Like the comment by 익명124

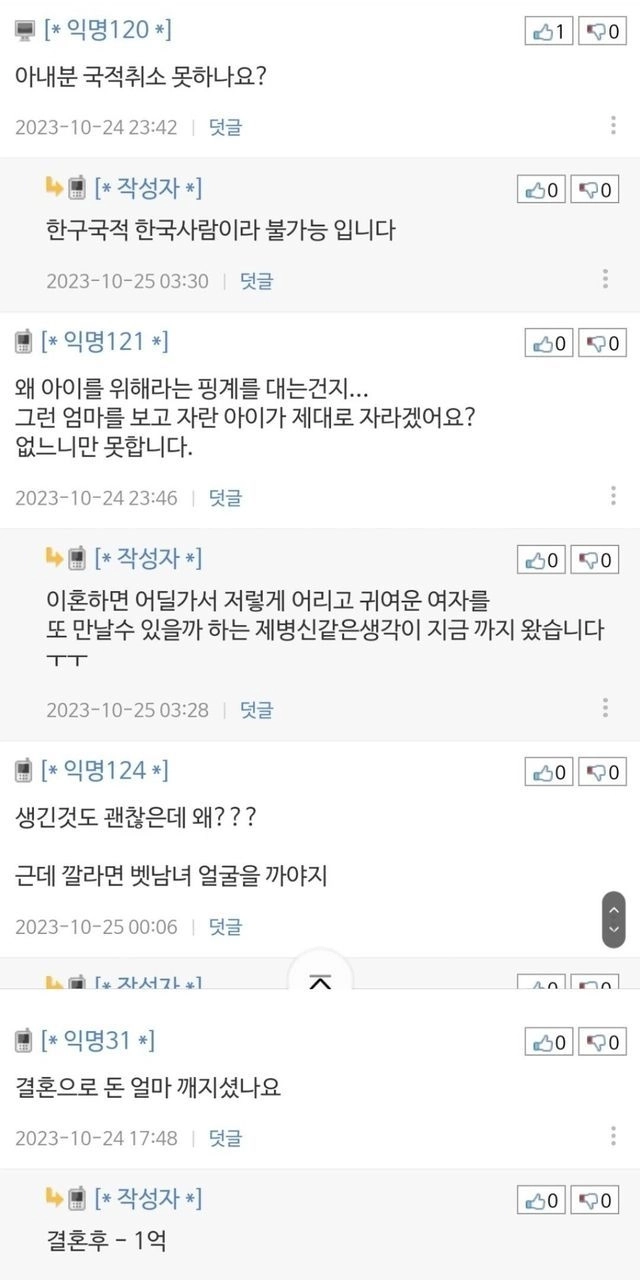(x=549, y=771)
